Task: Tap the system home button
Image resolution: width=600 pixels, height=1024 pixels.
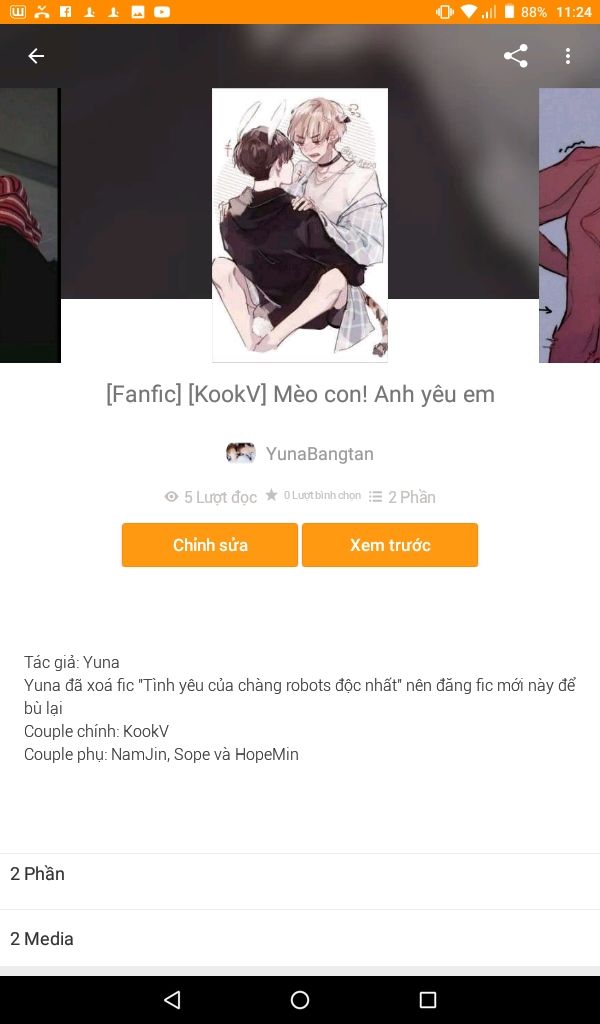Action: (x=300, y=999)
